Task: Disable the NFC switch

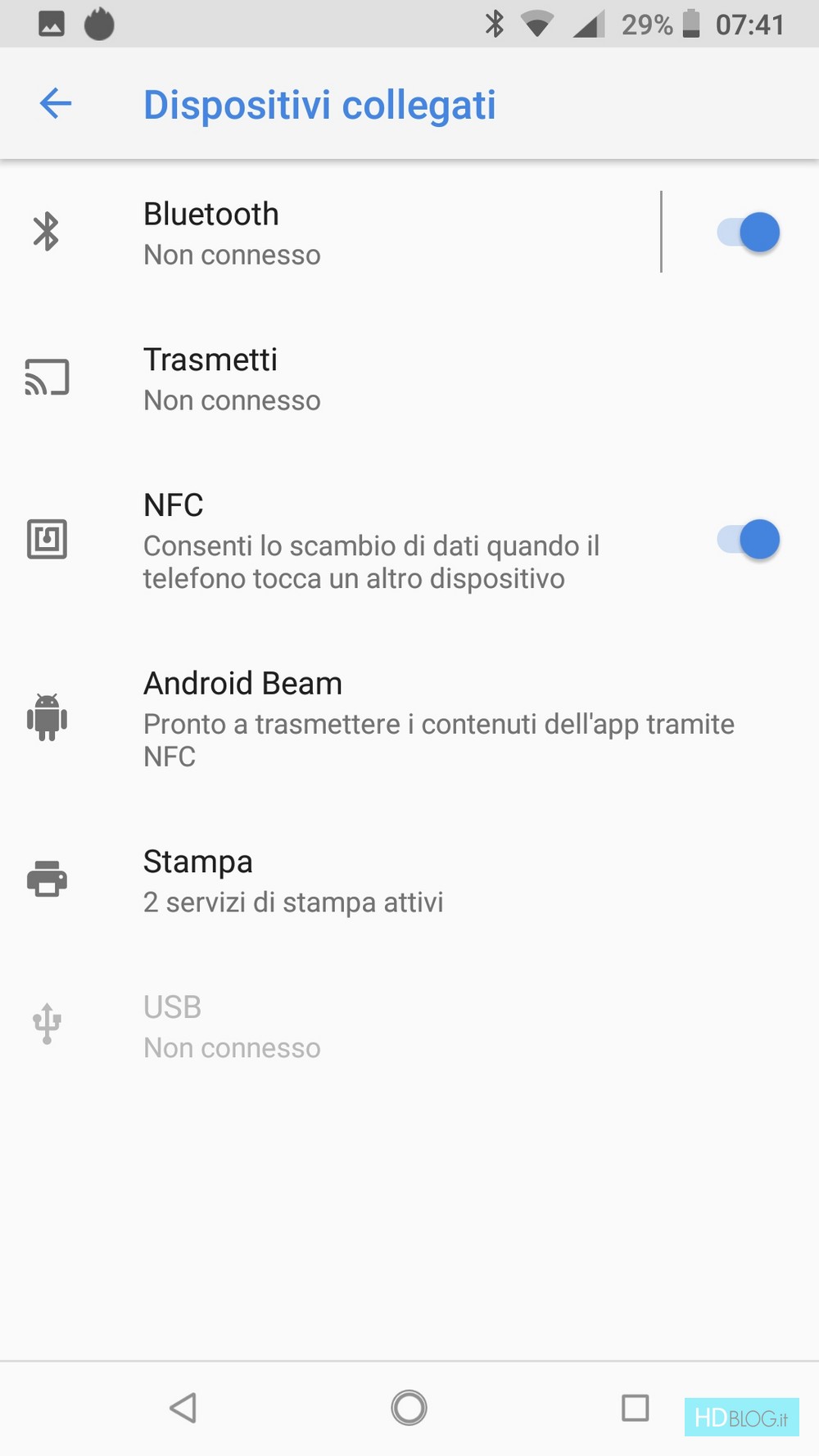Action: pos(749,540)
